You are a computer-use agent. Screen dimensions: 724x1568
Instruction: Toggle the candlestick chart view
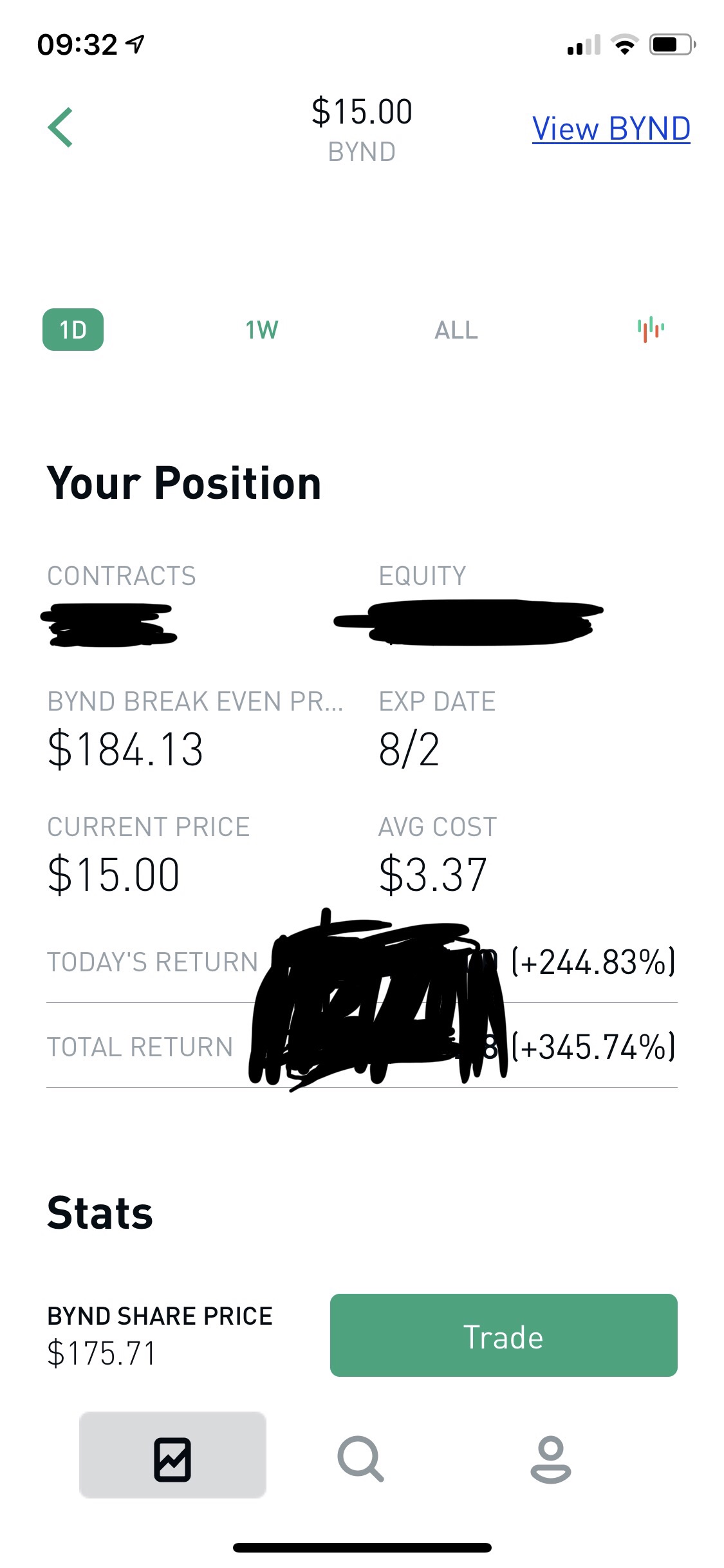pyautogui.click(x=651, y=329)
